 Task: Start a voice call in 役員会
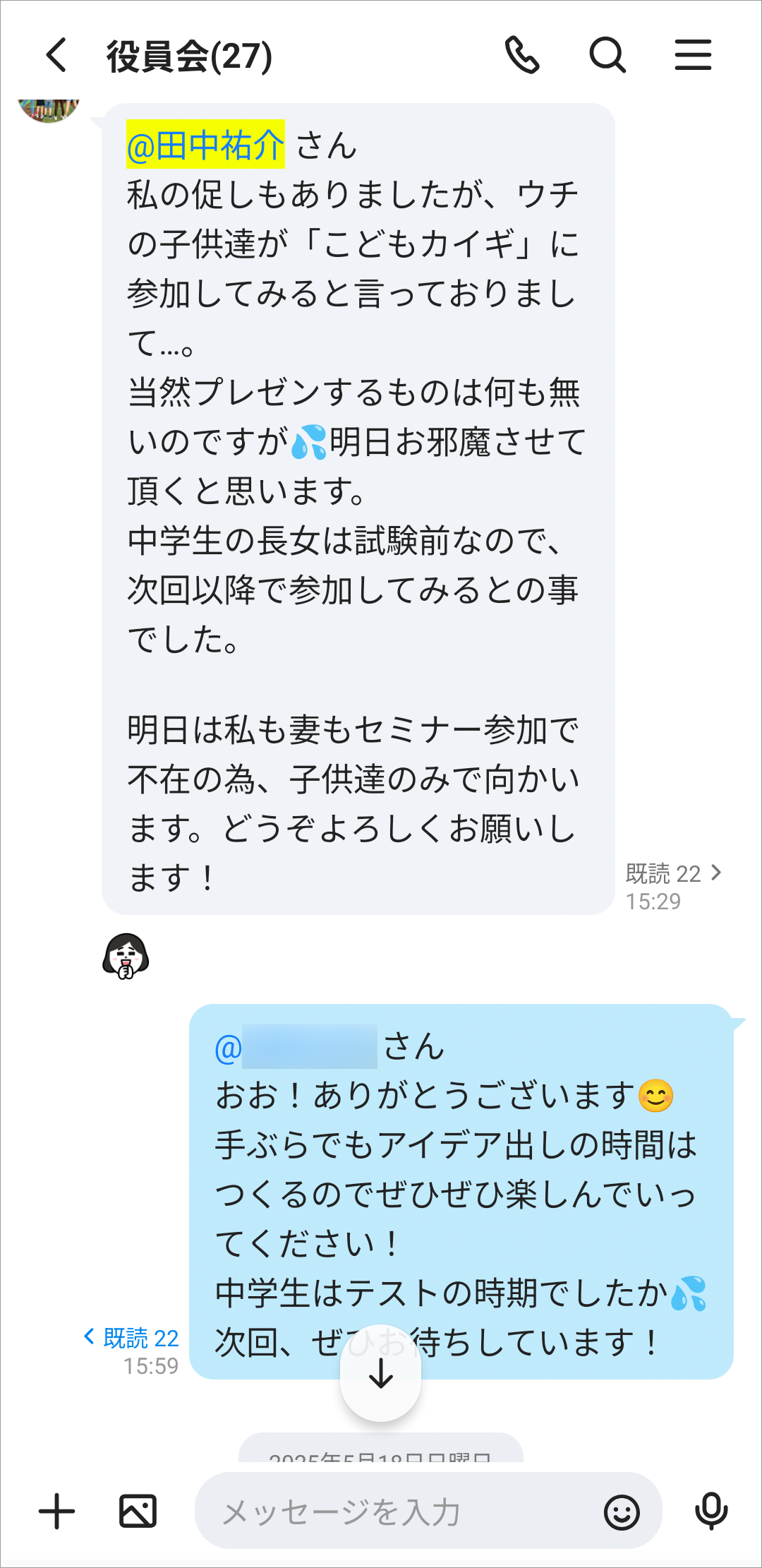[522, 55]
